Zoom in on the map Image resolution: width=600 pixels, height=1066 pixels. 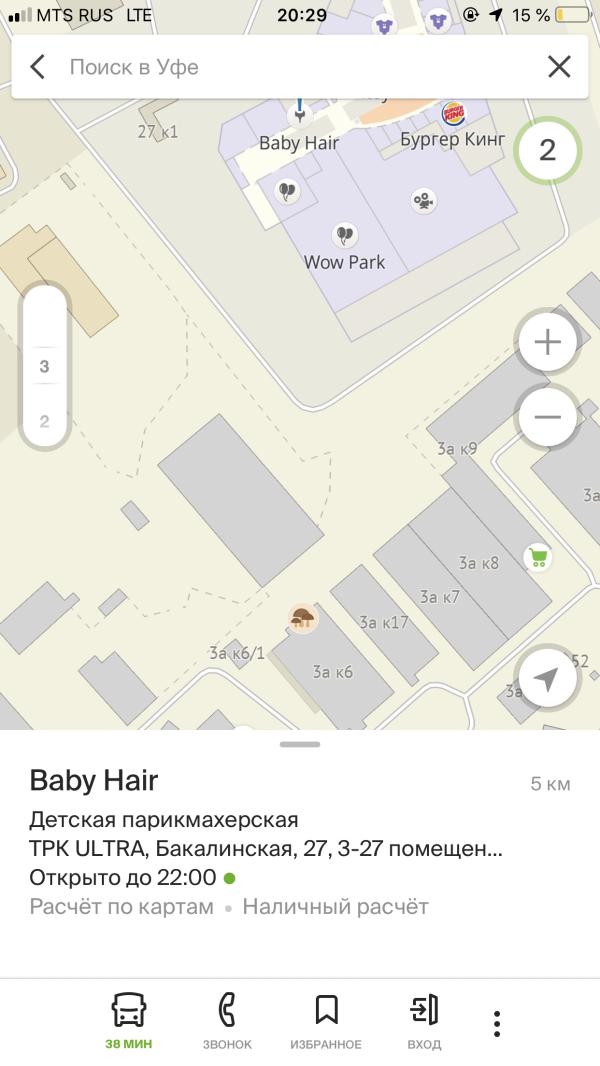547,343
